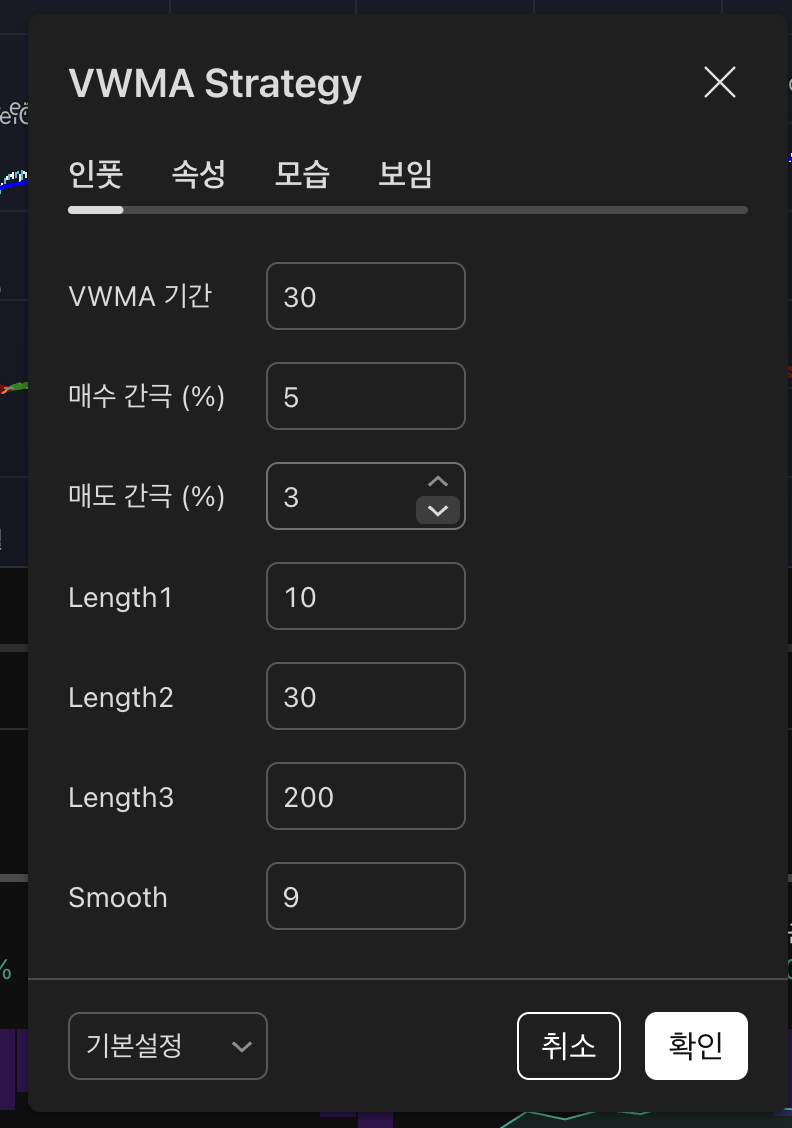Open the 기본설정 presets dropdown
This screenshot has width=792, height=1128.
(x=167, y=1046)
